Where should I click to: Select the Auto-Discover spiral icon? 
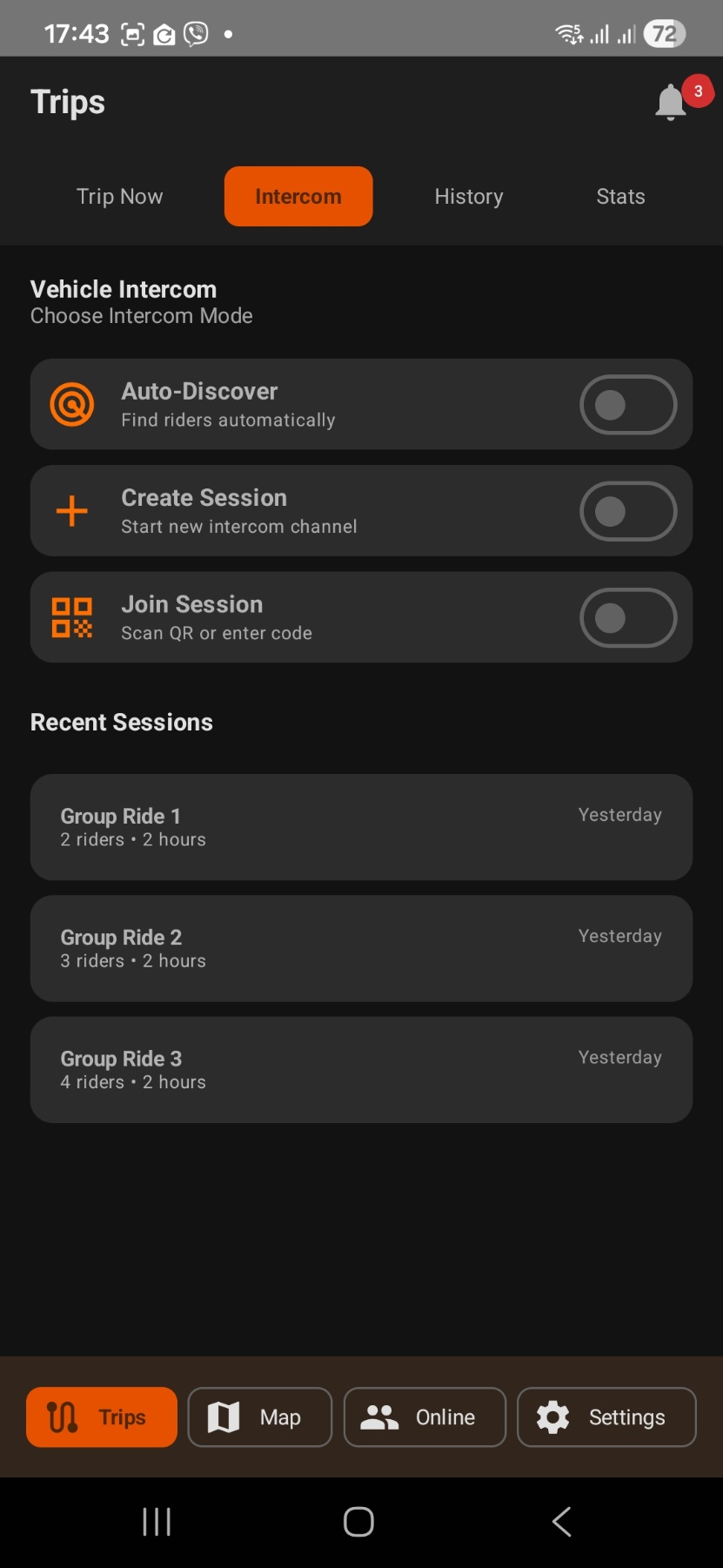coord(72,404)
